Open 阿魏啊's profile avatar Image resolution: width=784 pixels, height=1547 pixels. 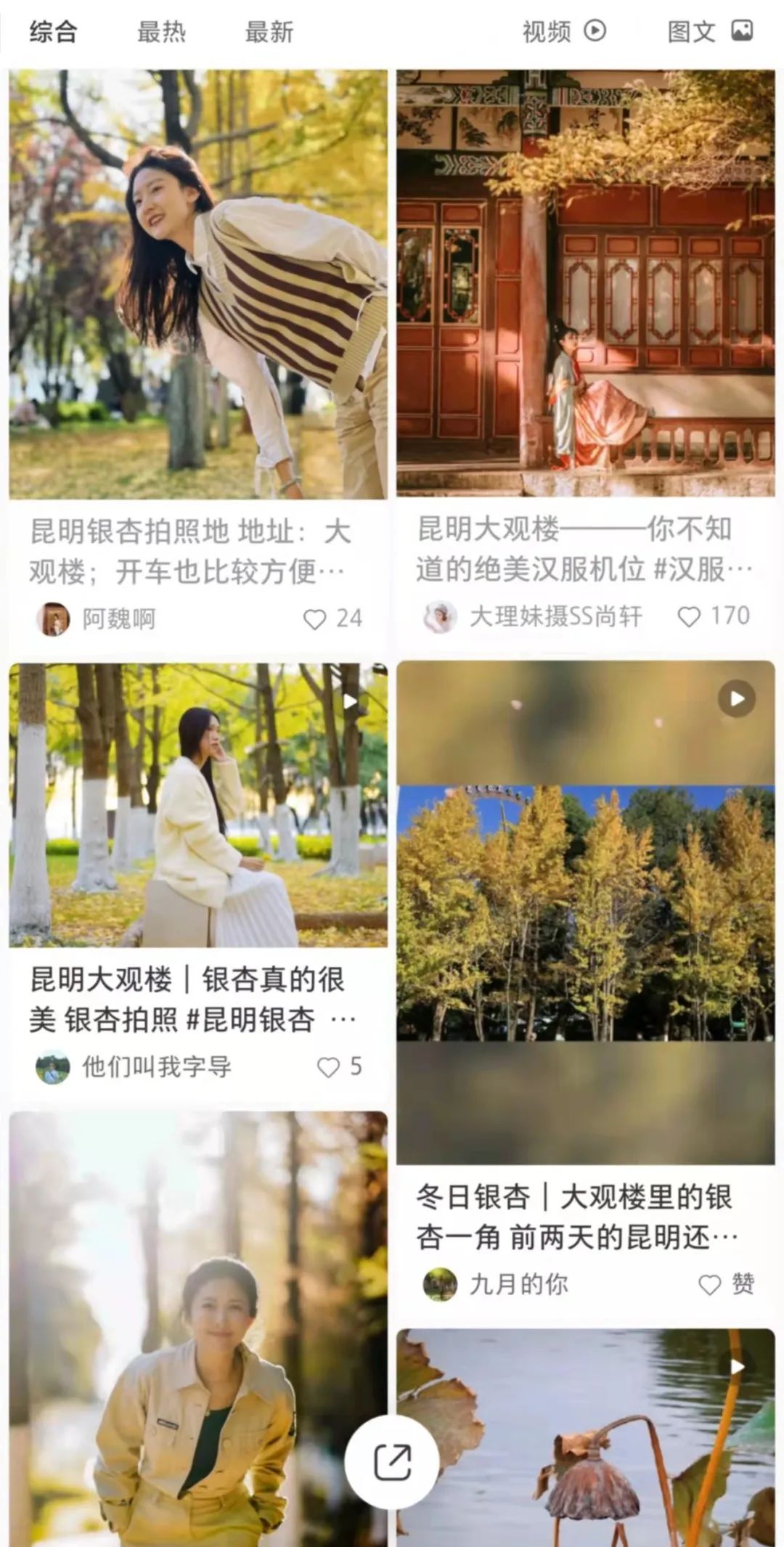(54, 619)
